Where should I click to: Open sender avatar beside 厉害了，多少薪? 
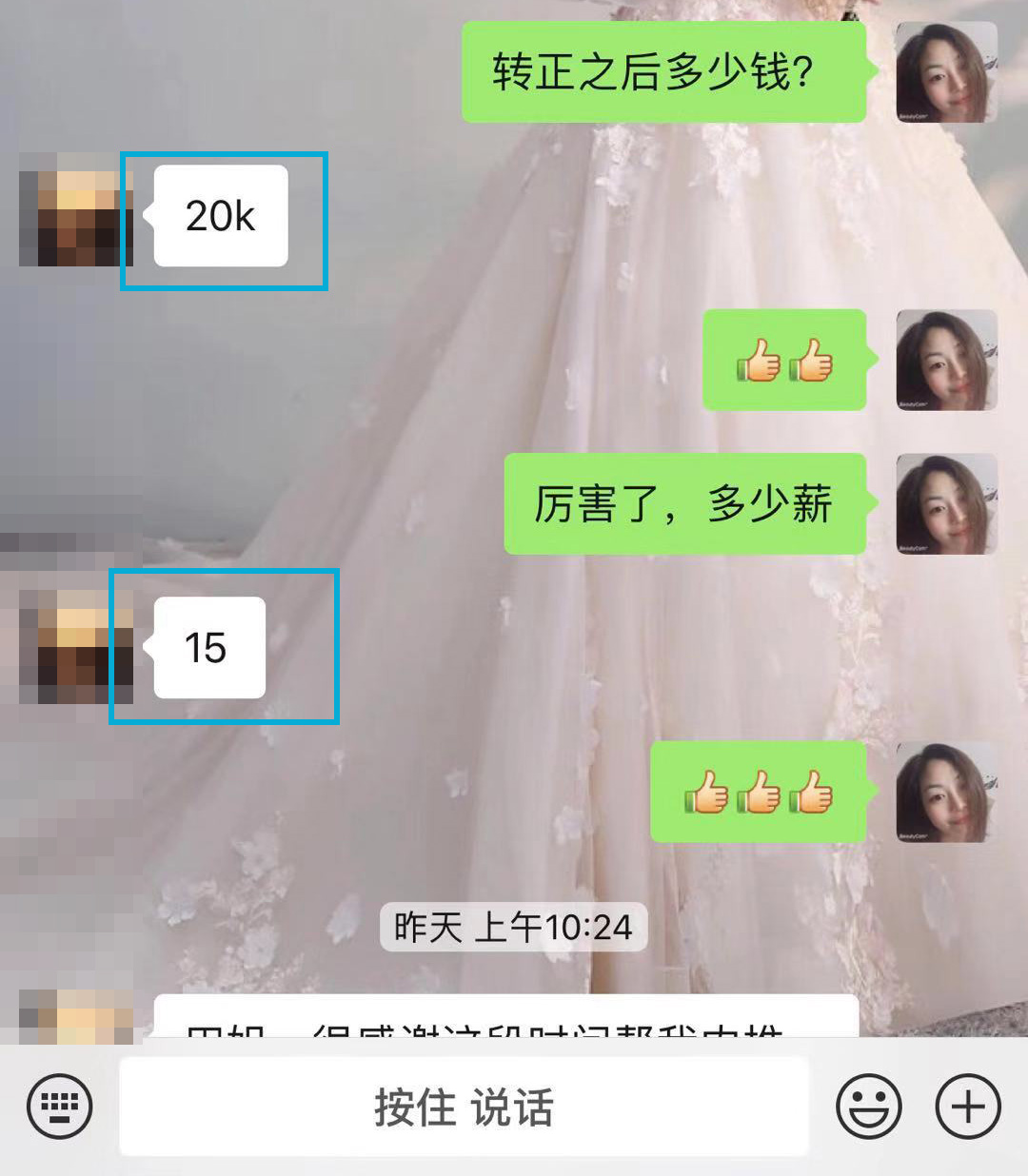(946, 504)
